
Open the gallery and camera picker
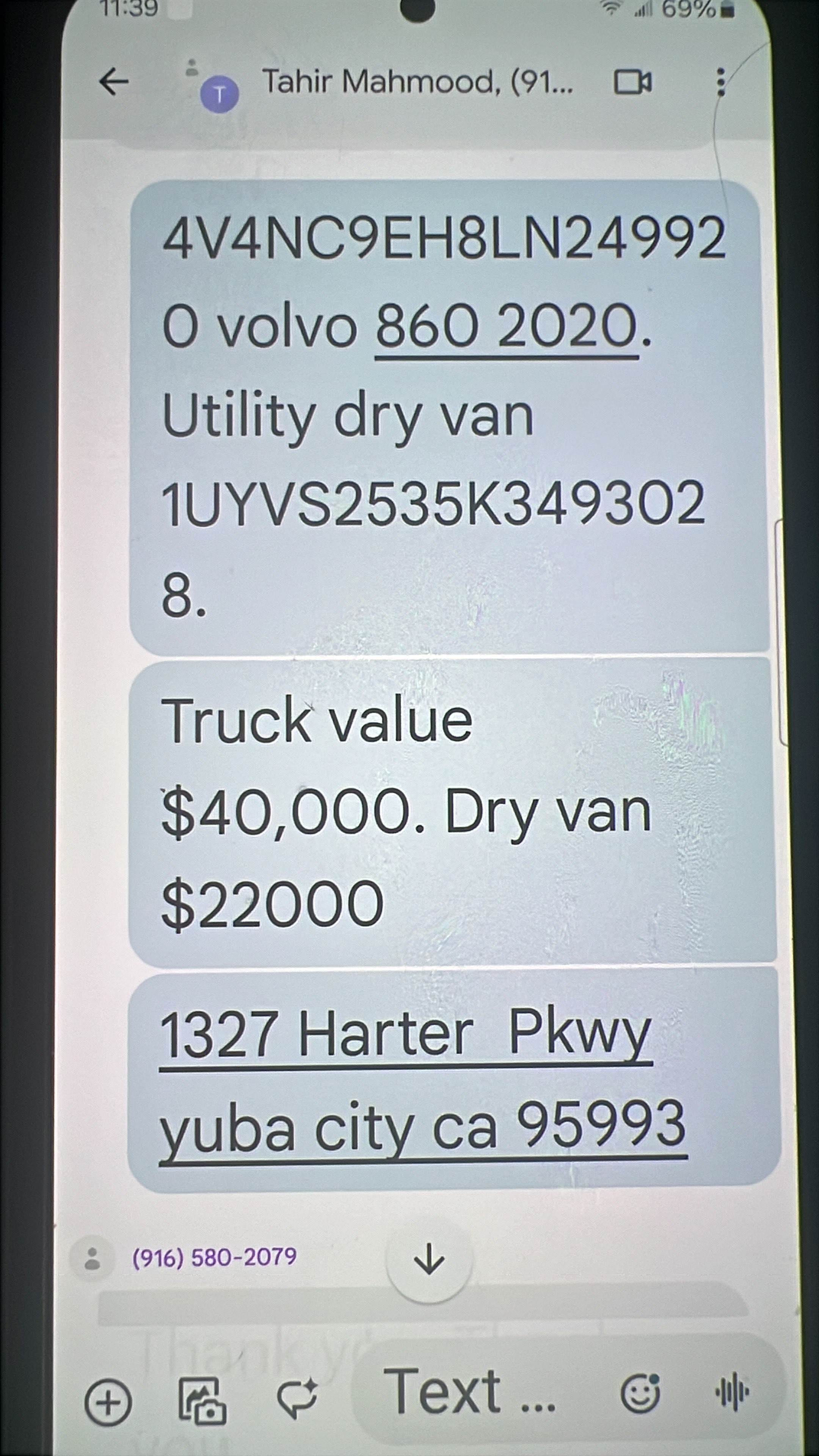point(202,1400)
